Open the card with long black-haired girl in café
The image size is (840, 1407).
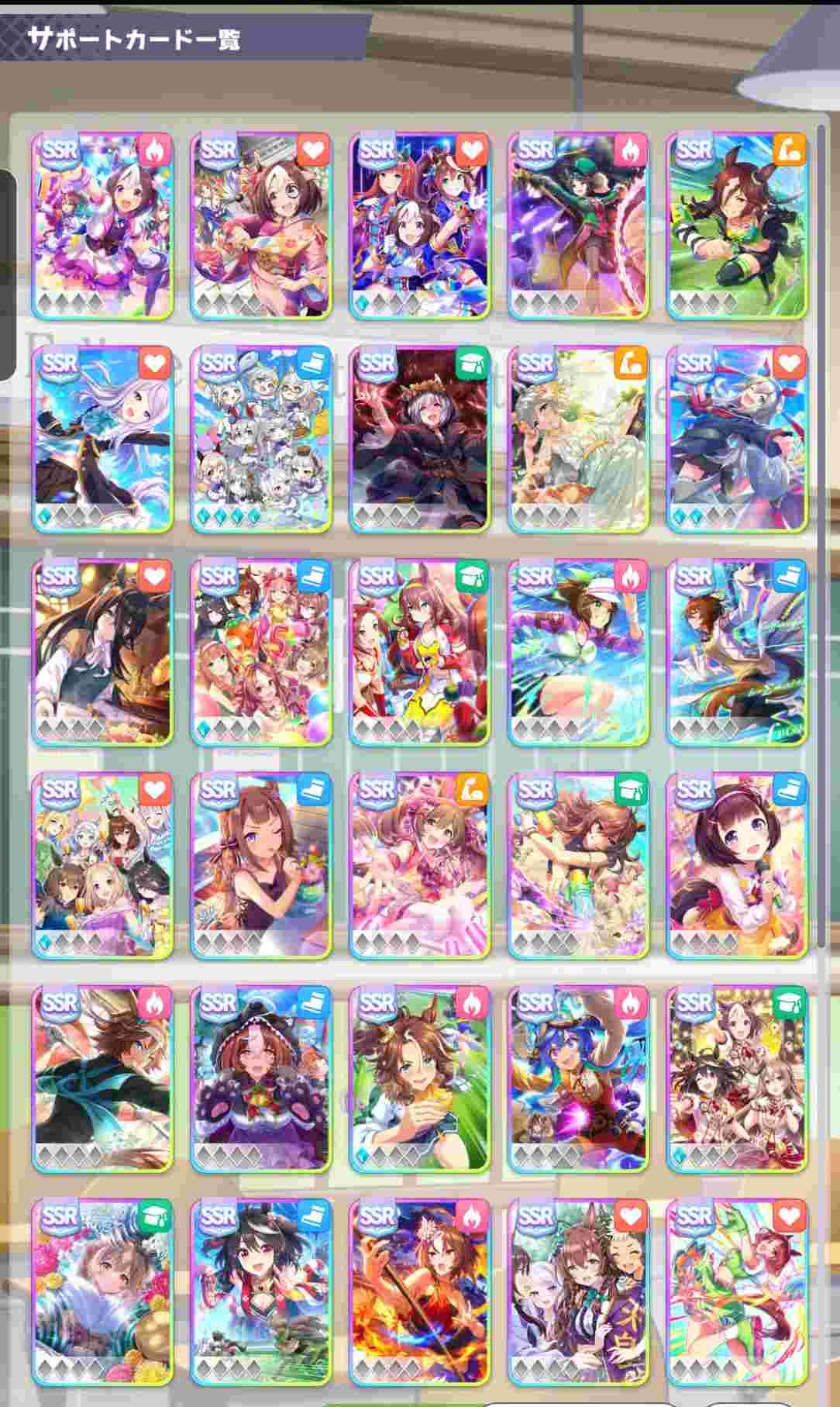coord(103,653)
